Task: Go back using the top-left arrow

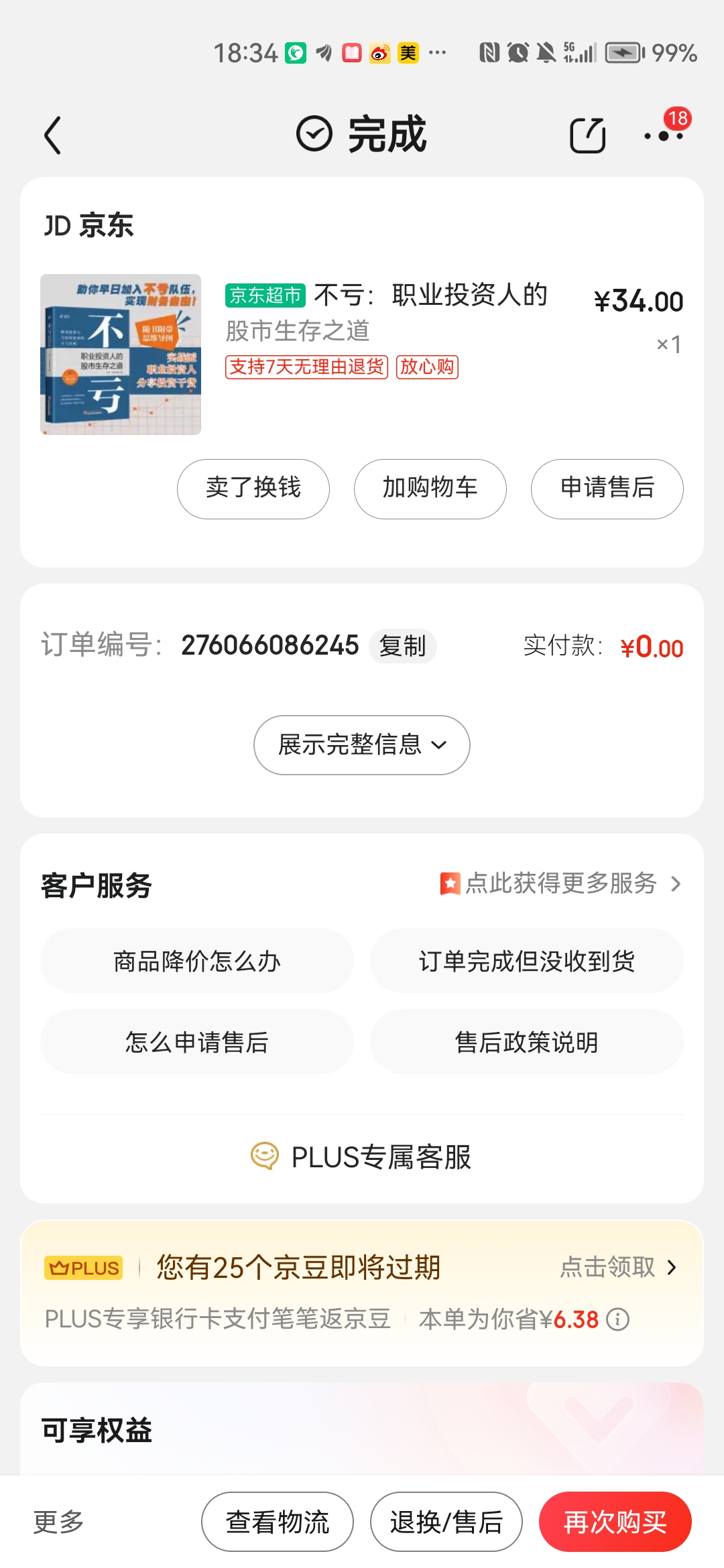Action: coord(53,135)
